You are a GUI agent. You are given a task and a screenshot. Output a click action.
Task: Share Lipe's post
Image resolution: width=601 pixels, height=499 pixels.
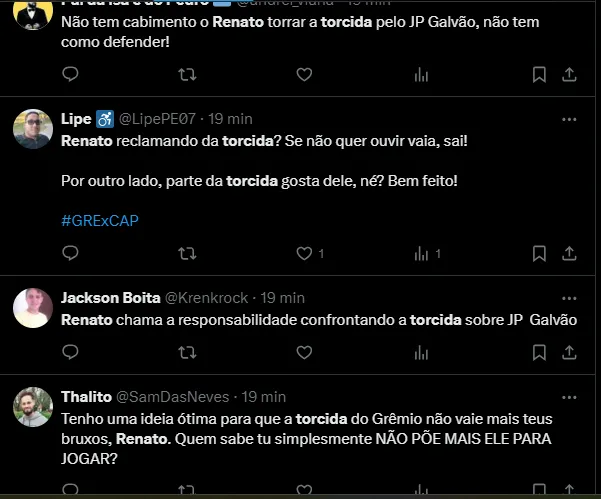click(x=569, y=254)
